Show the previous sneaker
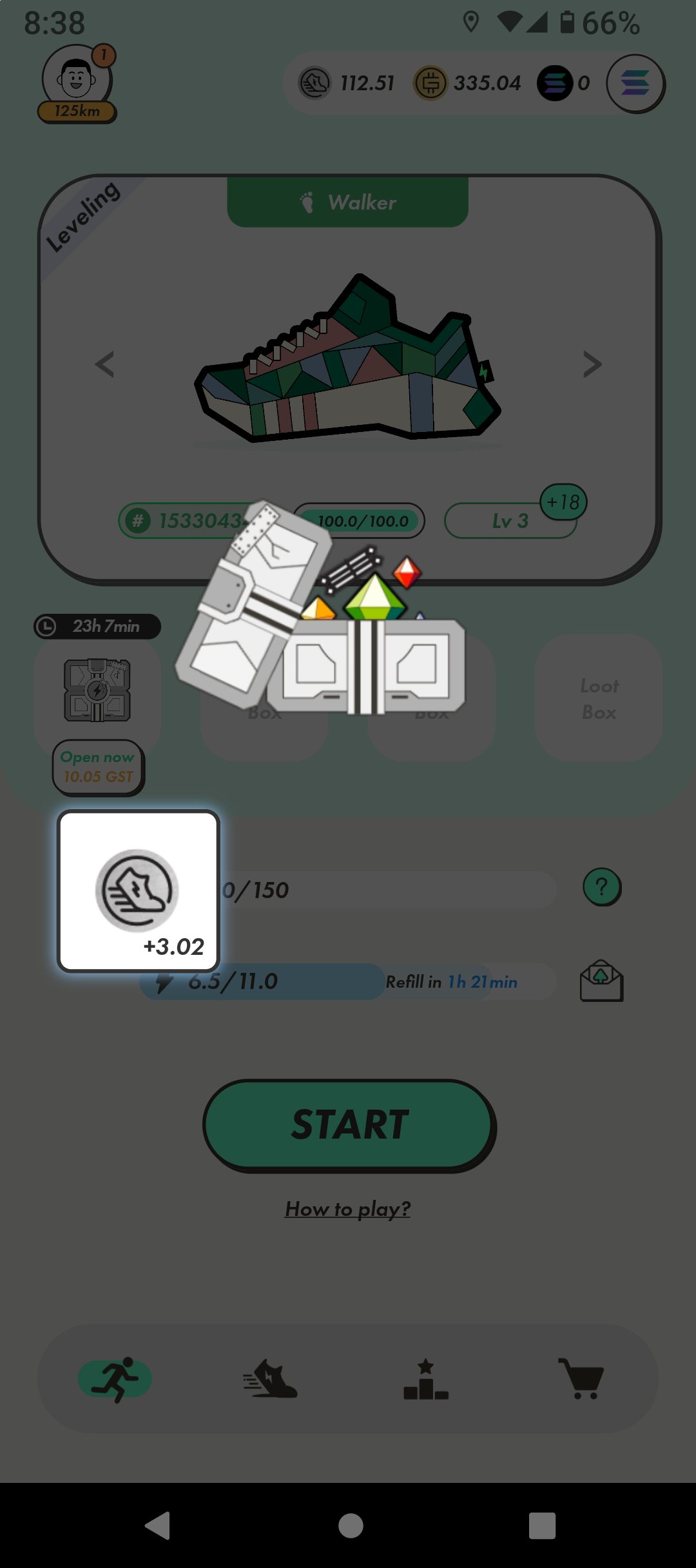Screen dimensions: 696x1568 [x=105, y=364]
